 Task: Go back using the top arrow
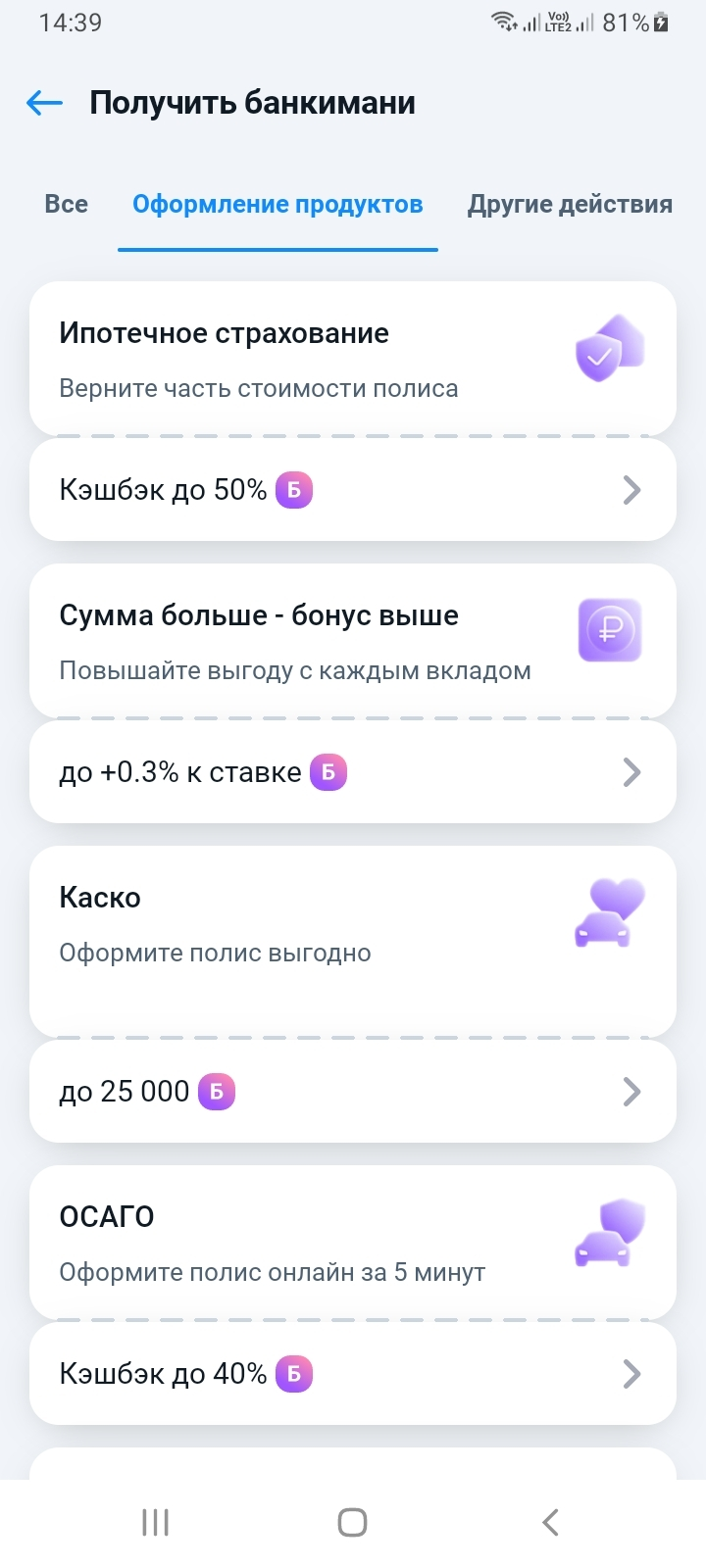[44, 103]
